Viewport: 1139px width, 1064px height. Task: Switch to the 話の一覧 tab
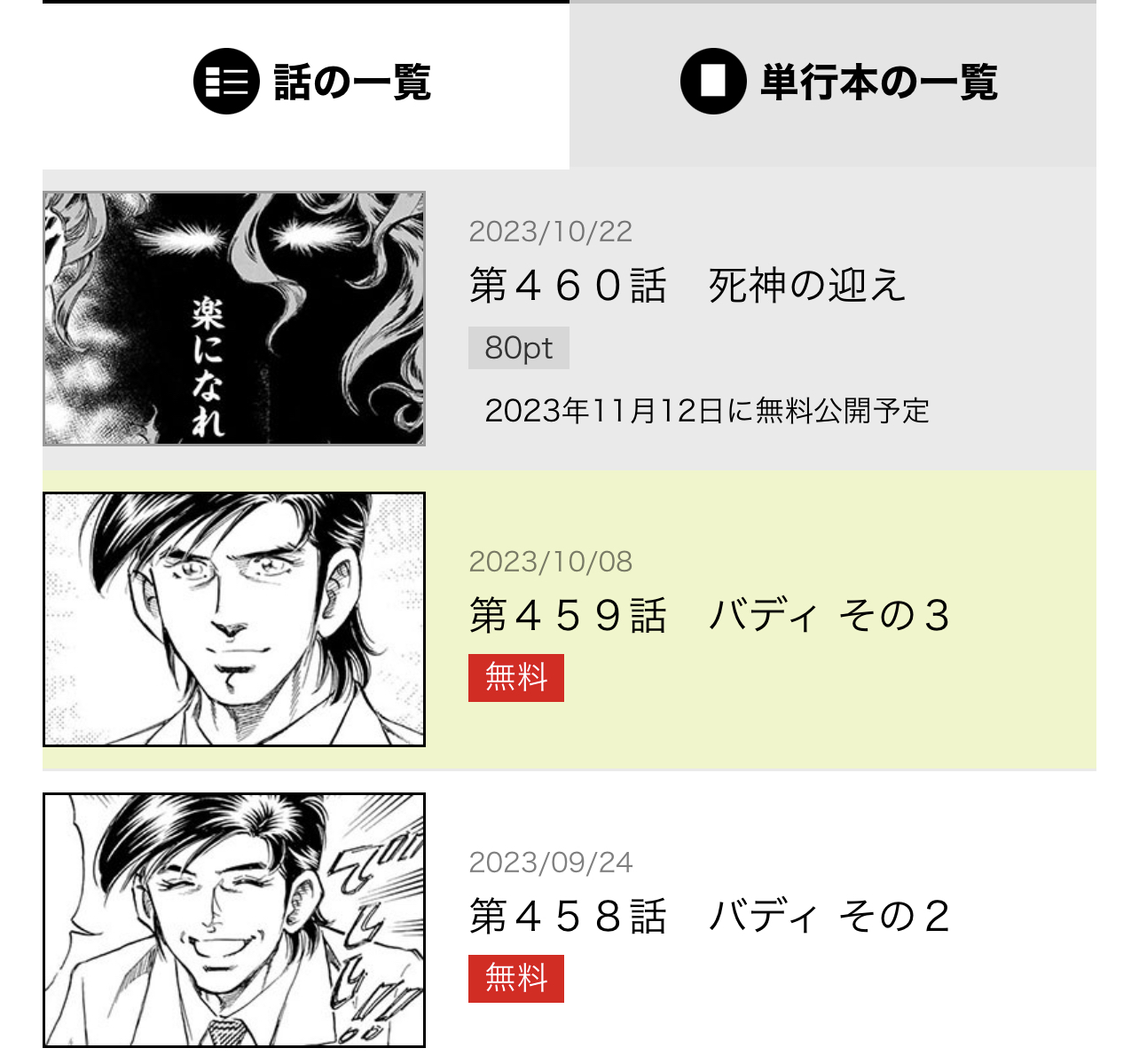click(x=311, y=83)
